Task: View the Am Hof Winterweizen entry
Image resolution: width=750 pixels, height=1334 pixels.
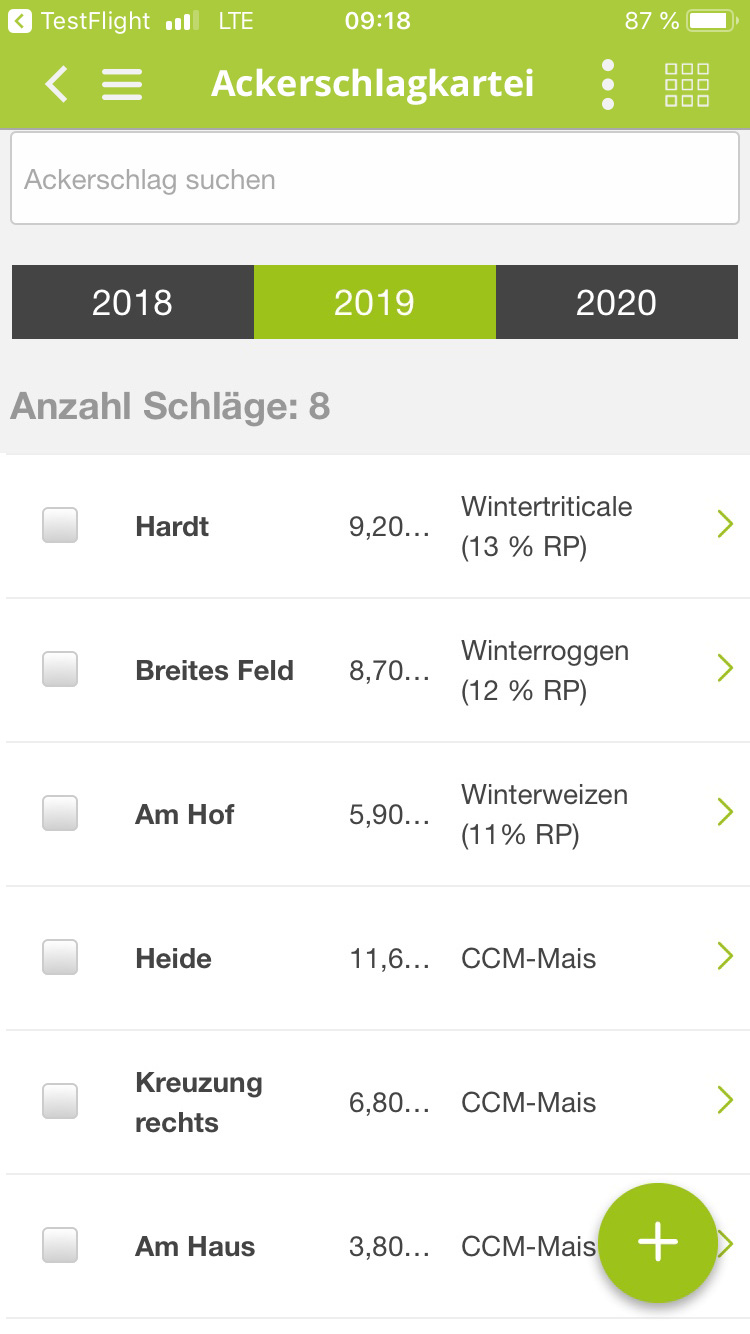Action: [x=378, y=814]
